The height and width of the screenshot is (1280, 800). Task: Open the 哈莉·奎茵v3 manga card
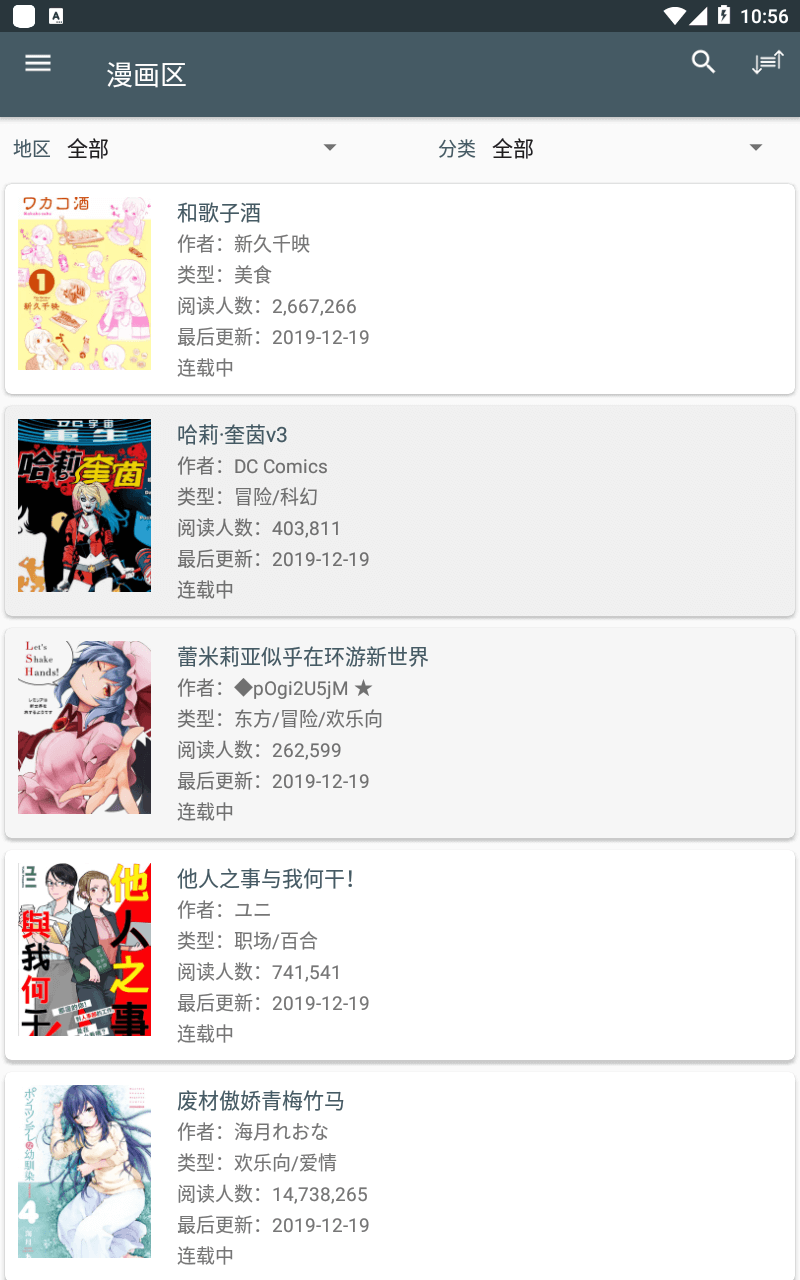click(x=400, y=511)
